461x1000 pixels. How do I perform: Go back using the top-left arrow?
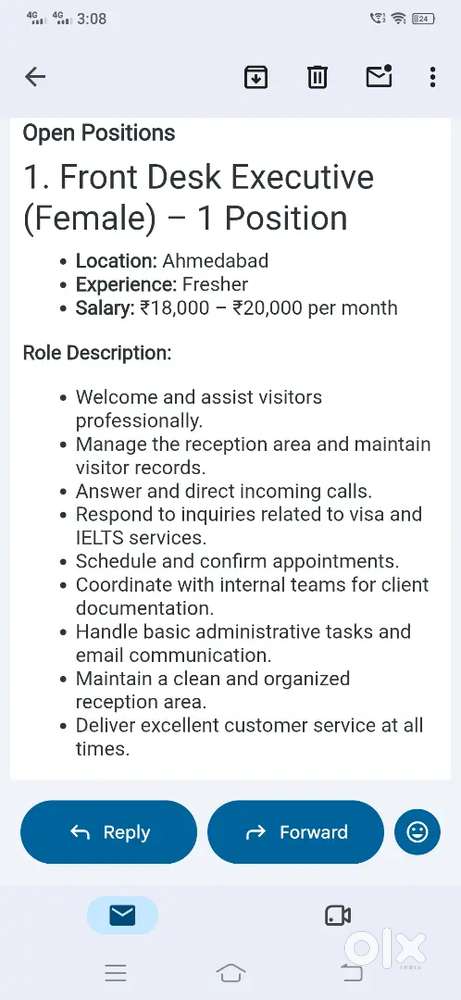click(35, 77)
